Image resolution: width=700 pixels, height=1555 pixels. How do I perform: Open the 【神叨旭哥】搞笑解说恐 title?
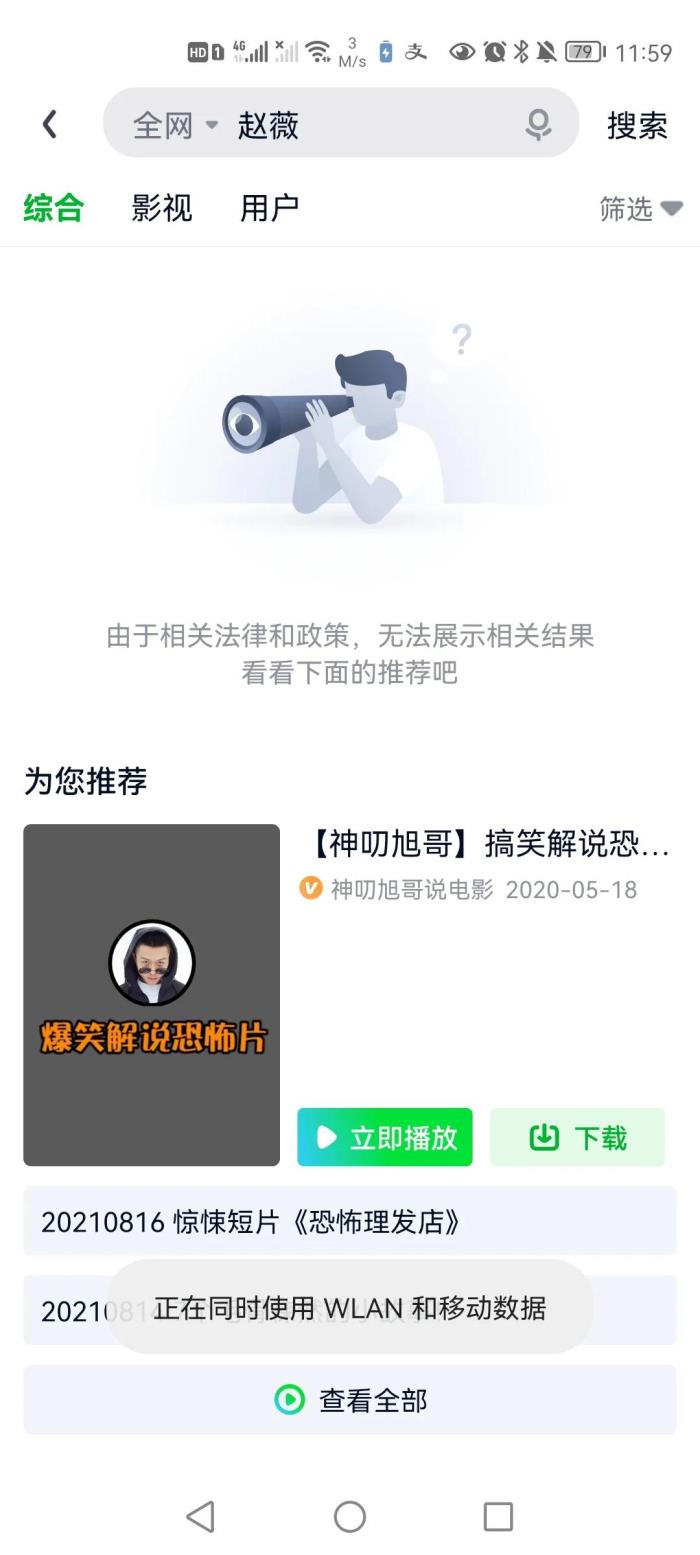[485, 844]
